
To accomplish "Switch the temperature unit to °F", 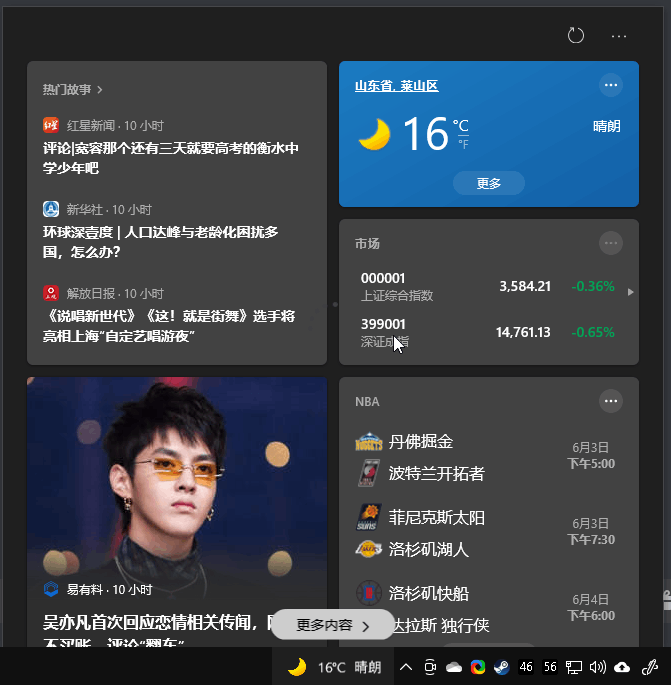I will 463,145.
